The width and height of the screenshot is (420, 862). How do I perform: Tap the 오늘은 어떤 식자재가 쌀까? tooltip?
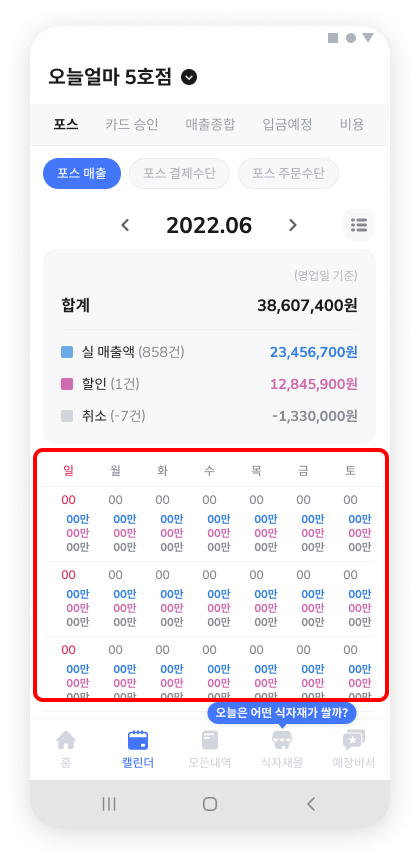[282, 713]
